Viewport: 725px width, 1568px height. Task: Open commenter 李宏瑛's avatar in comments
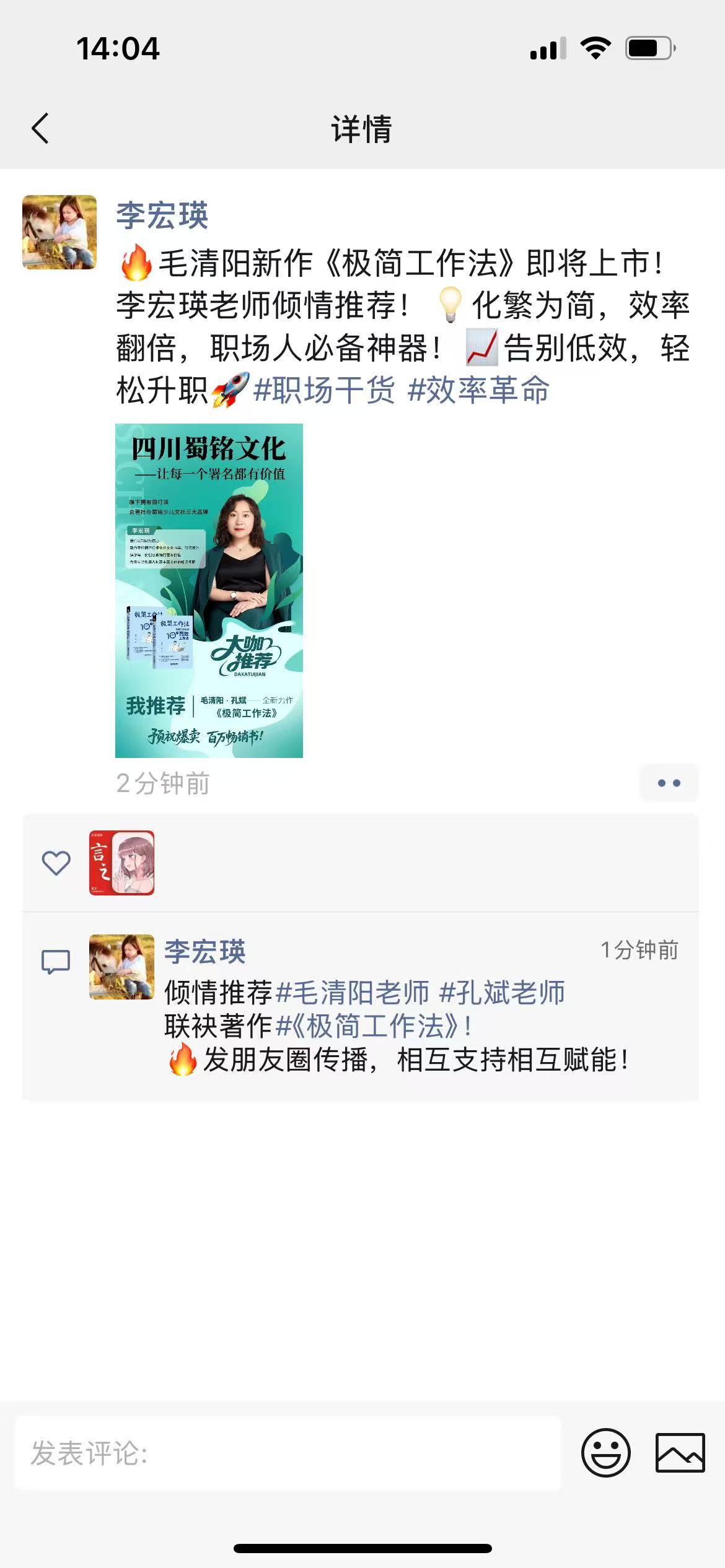[x=121, y=967]
